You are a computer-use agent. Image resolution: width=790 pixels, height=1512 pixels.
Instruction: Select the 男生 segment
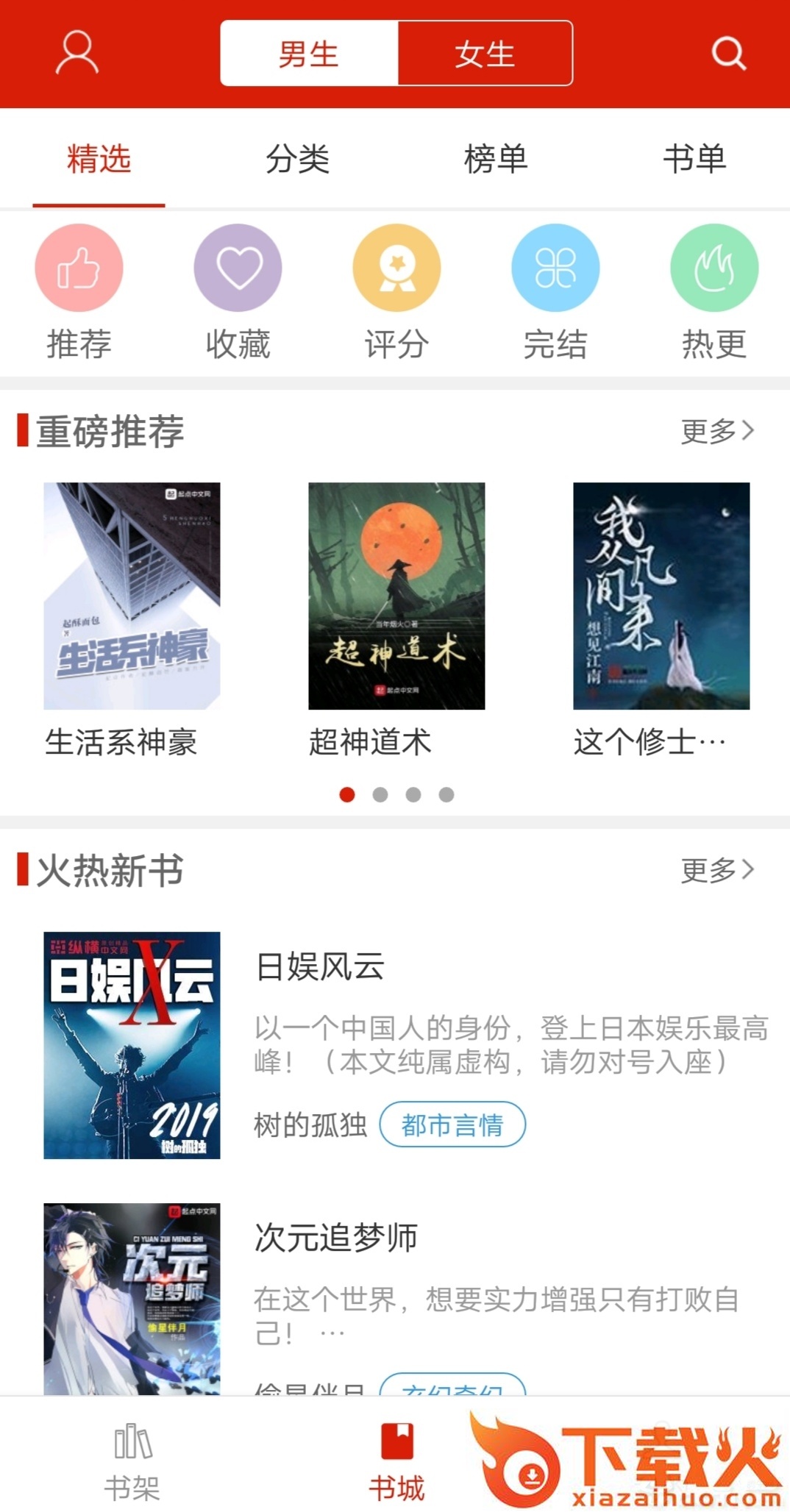tap(309, 54)
